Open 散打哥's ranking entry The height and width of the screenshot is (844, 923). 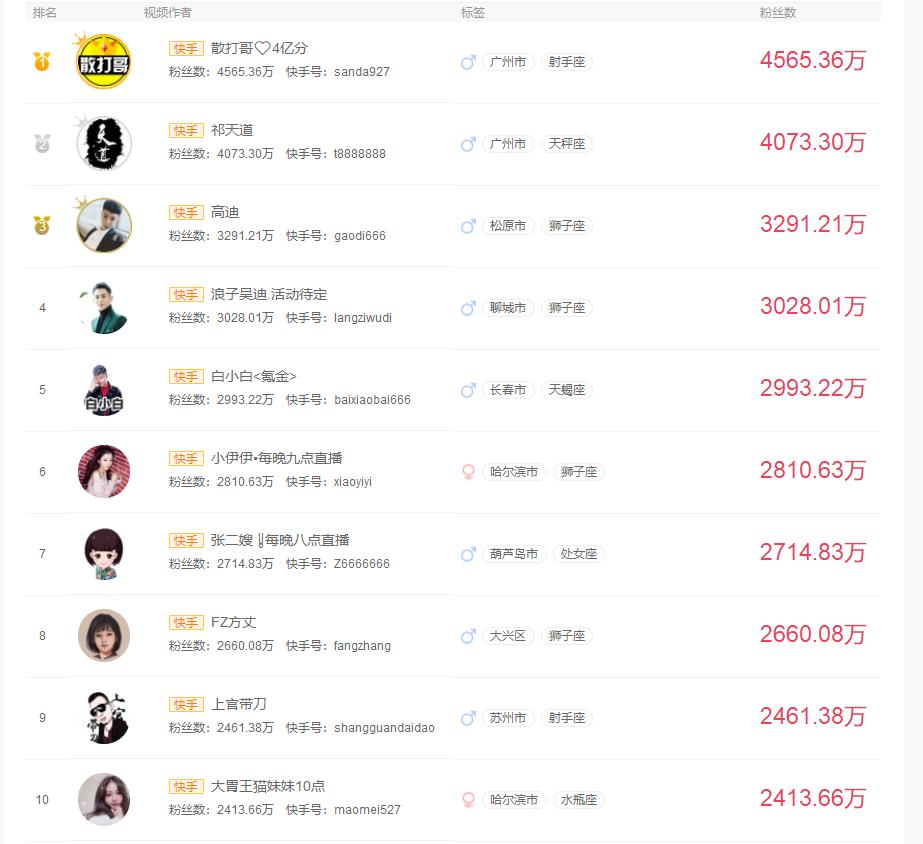pyautogui.click(x=259, y=48)
